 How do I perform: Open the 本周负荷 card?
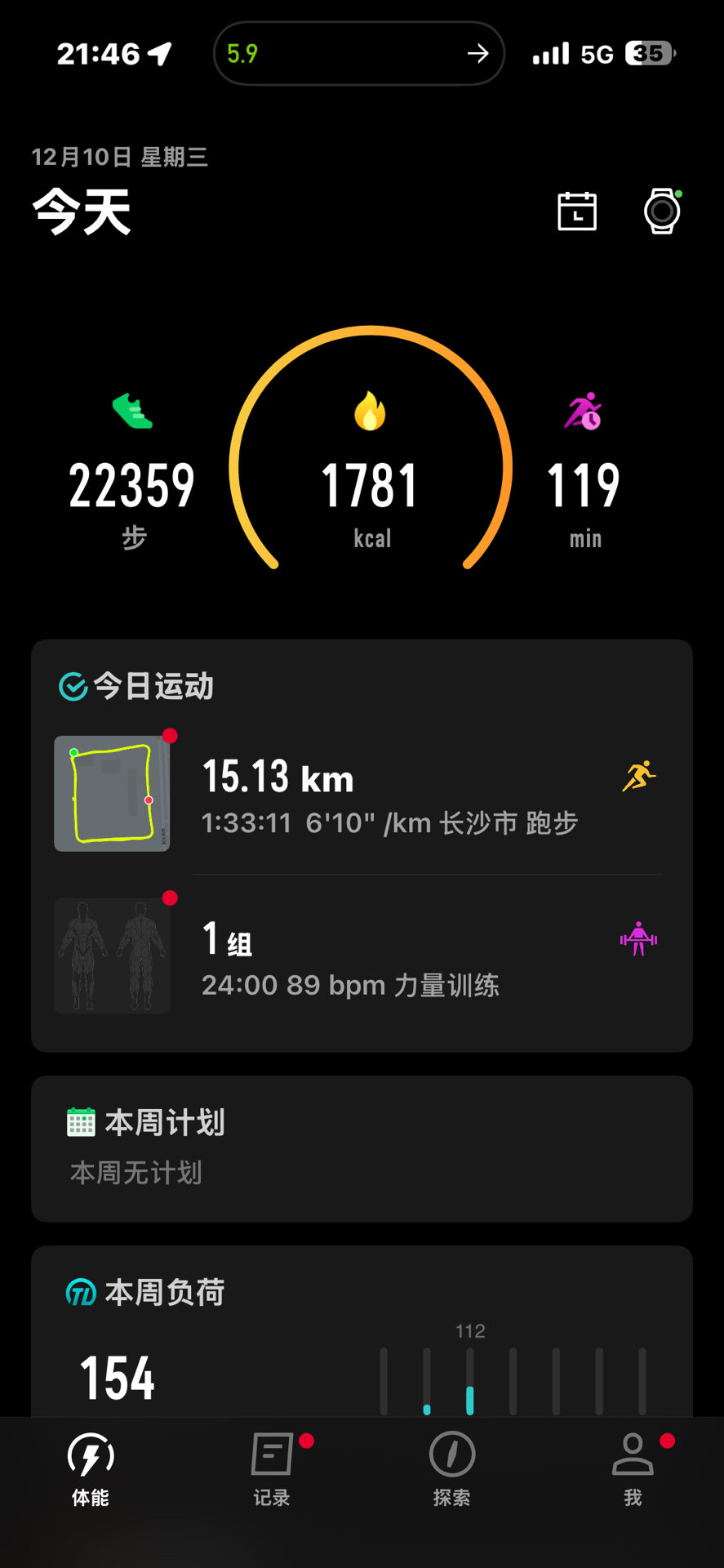point(362,1331)
